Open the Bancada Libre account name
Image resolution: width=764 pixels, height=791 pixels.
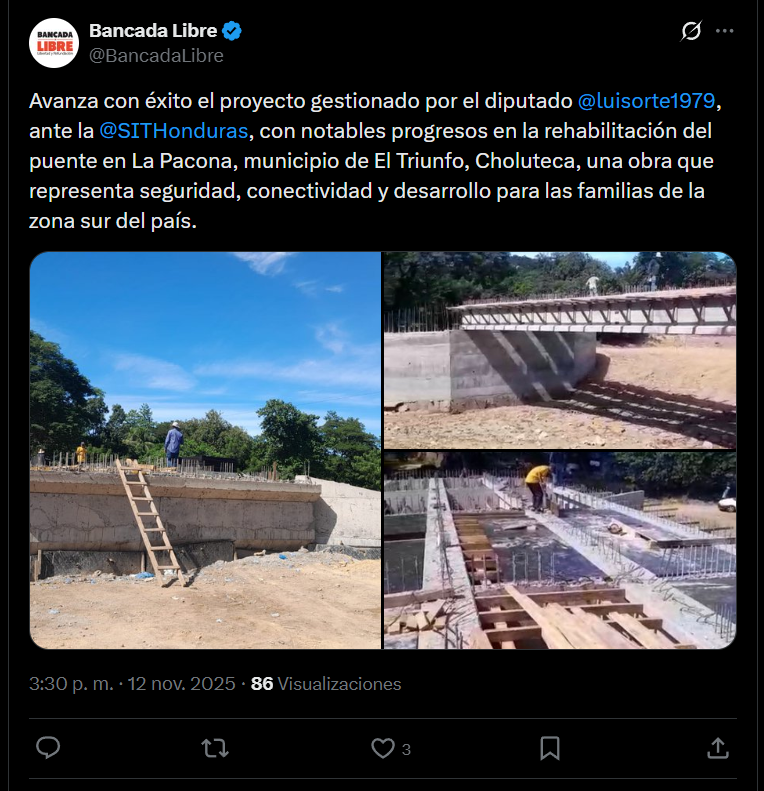tap(153, 31)
